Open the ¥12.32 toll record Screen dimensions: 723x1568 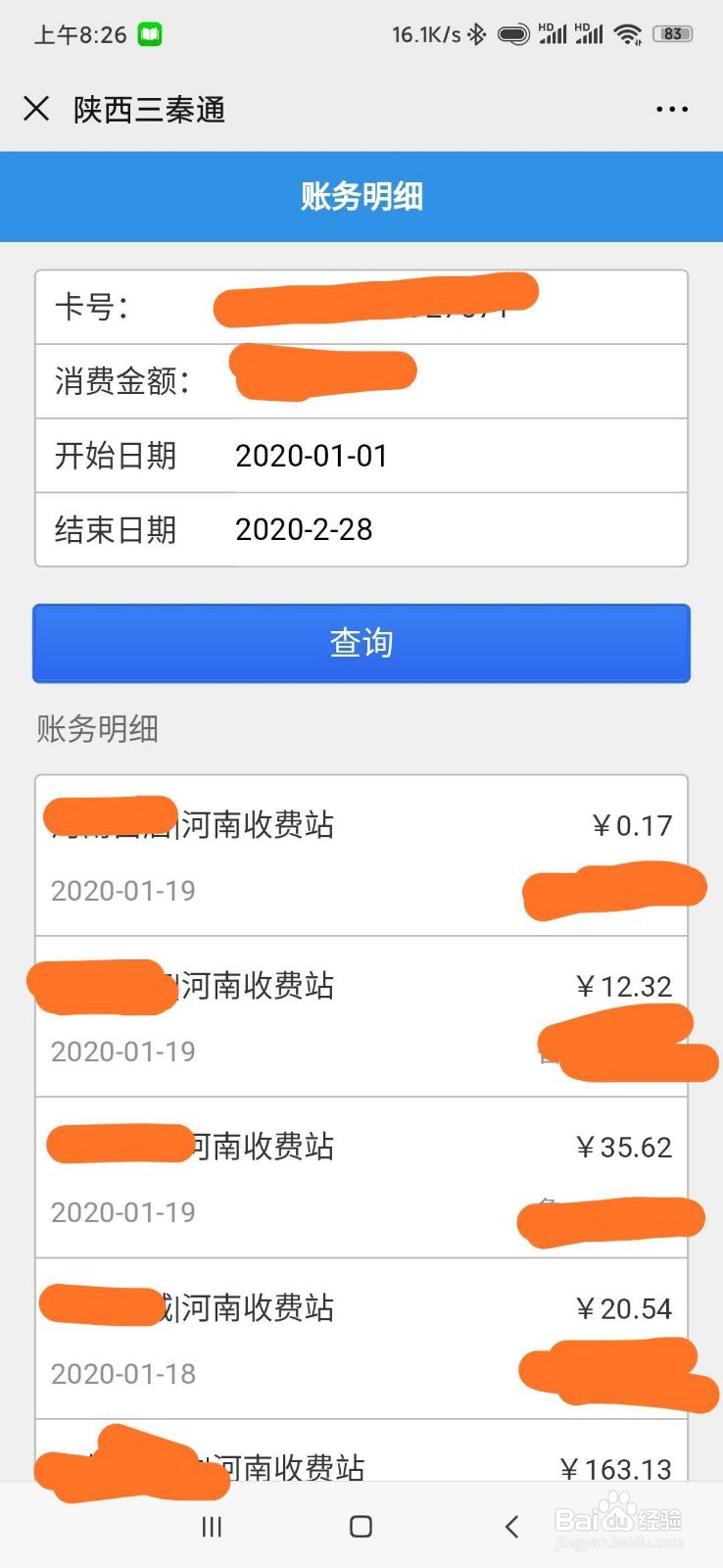[x=361, y=1017]
